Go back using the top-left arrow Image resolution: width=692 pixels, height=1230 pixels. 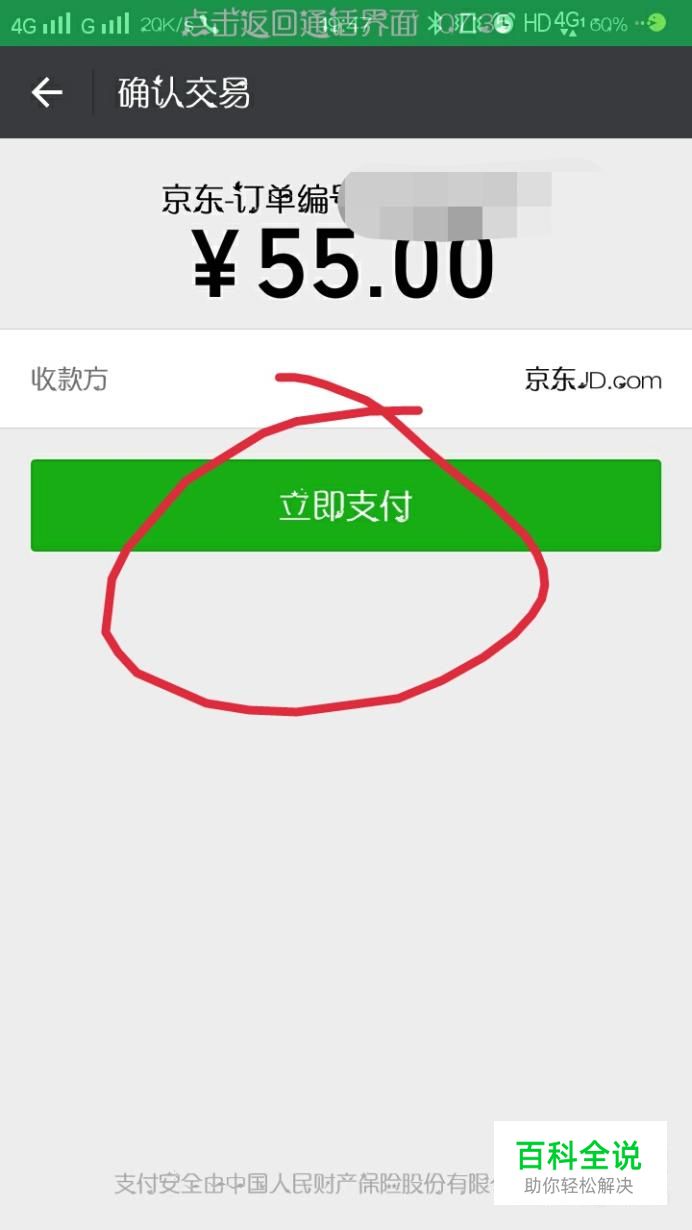tap(47, 93)
